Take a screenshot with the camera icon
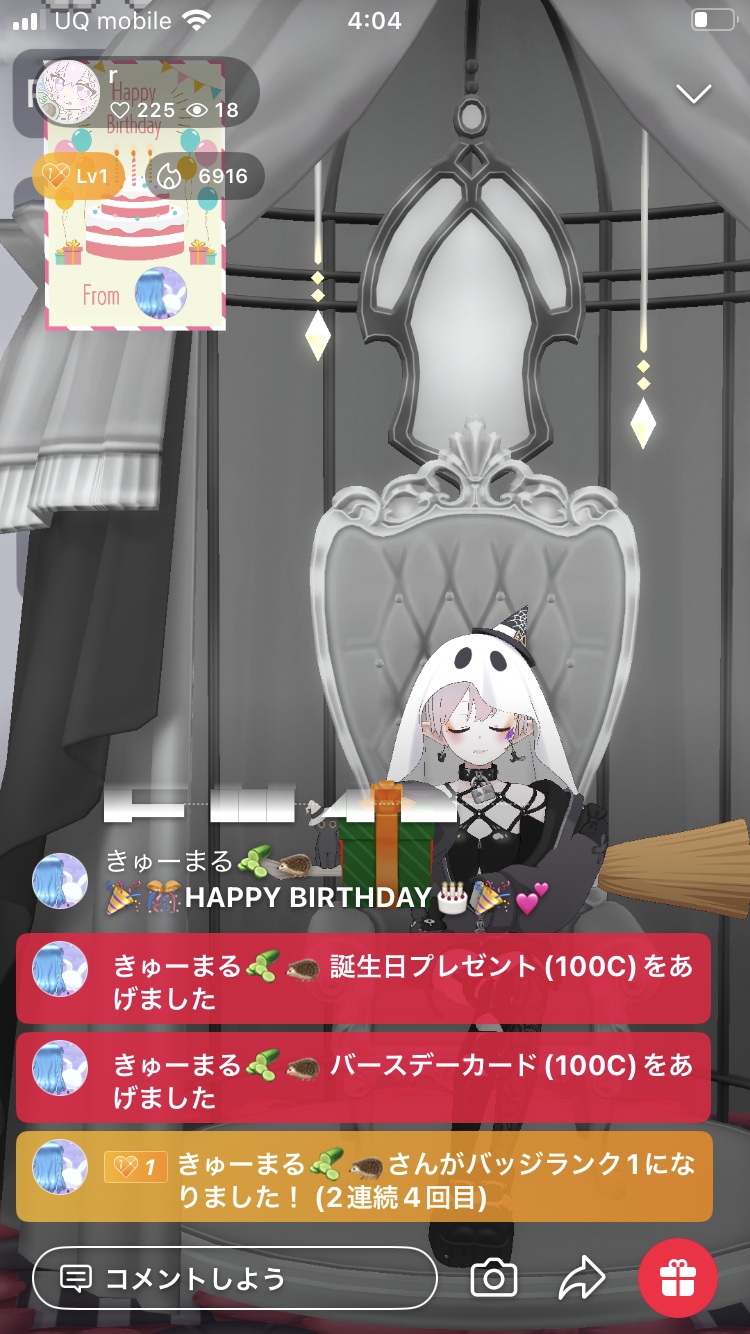 [x=494, y=1277]
